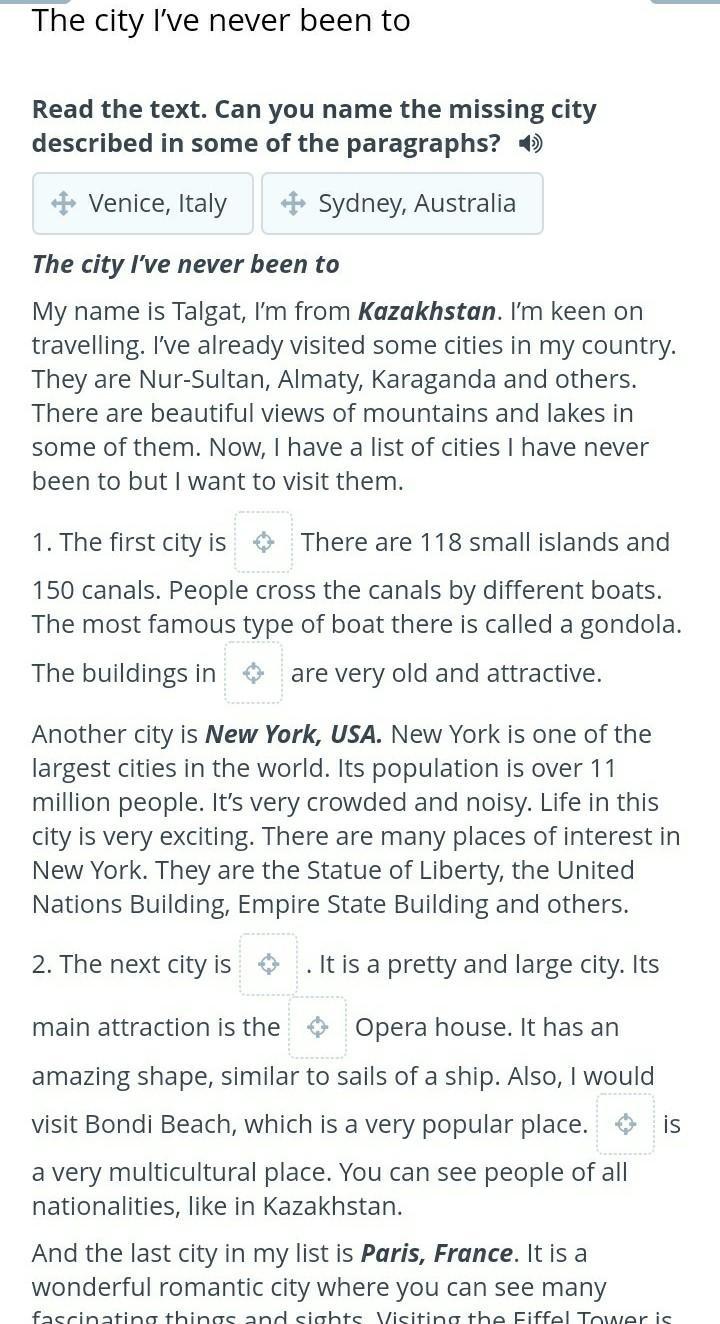
Task: Tap the blank after "The first city is"
Action: pyautogui.click(x=264, y=542)
